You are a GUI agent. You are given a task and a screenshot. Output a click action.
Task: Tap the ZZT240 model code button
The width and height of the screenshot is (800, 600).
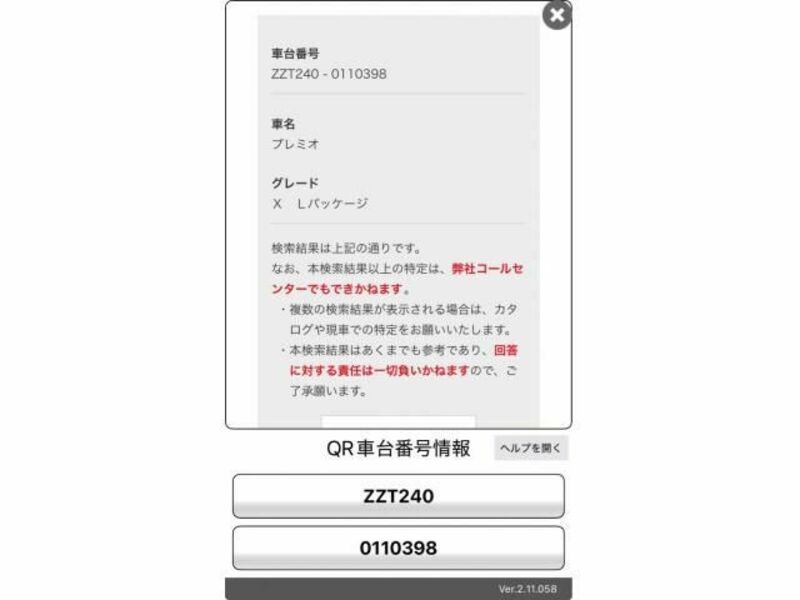[398, 496]
